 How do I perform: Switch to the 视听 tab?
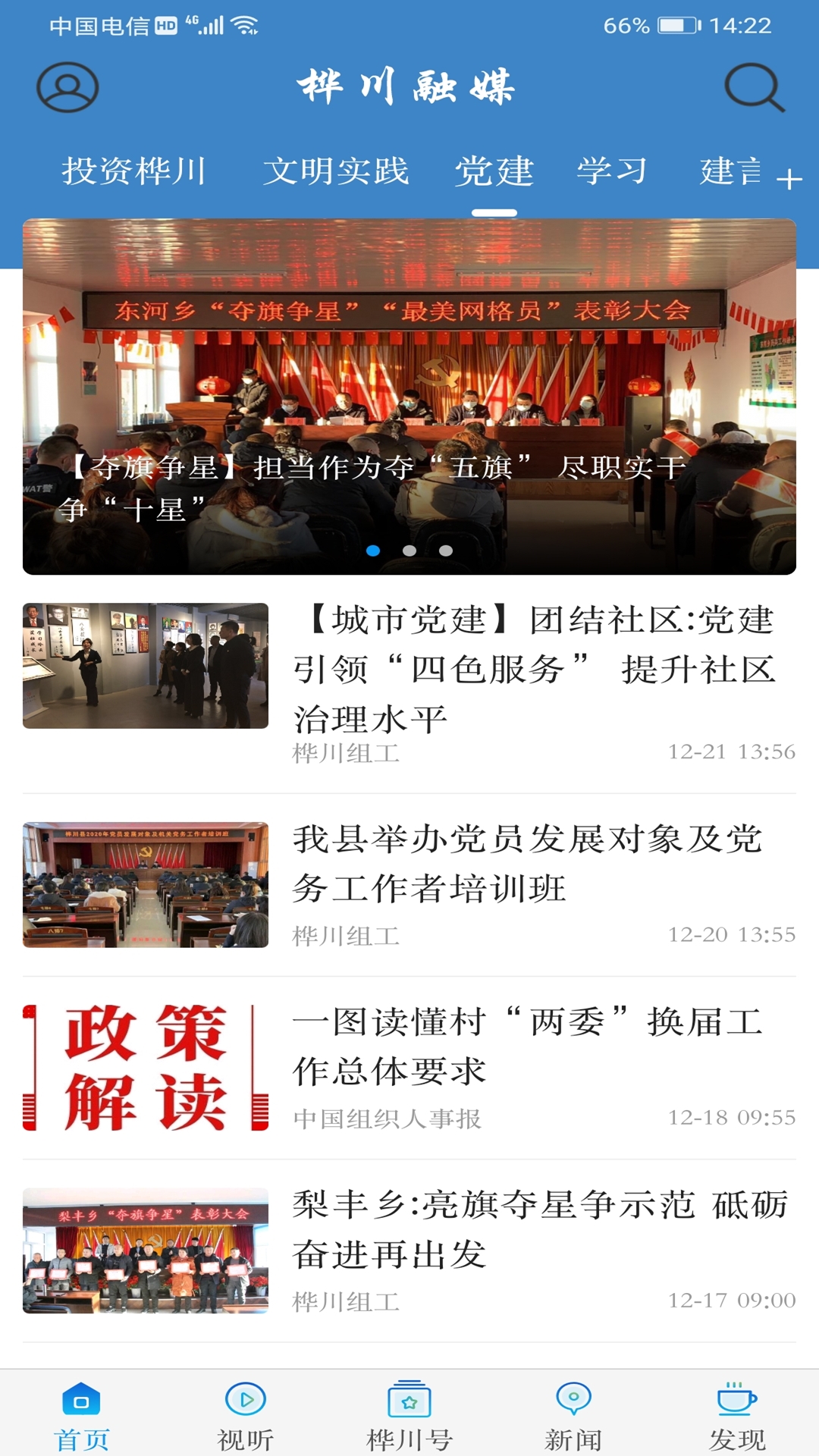246,1417
